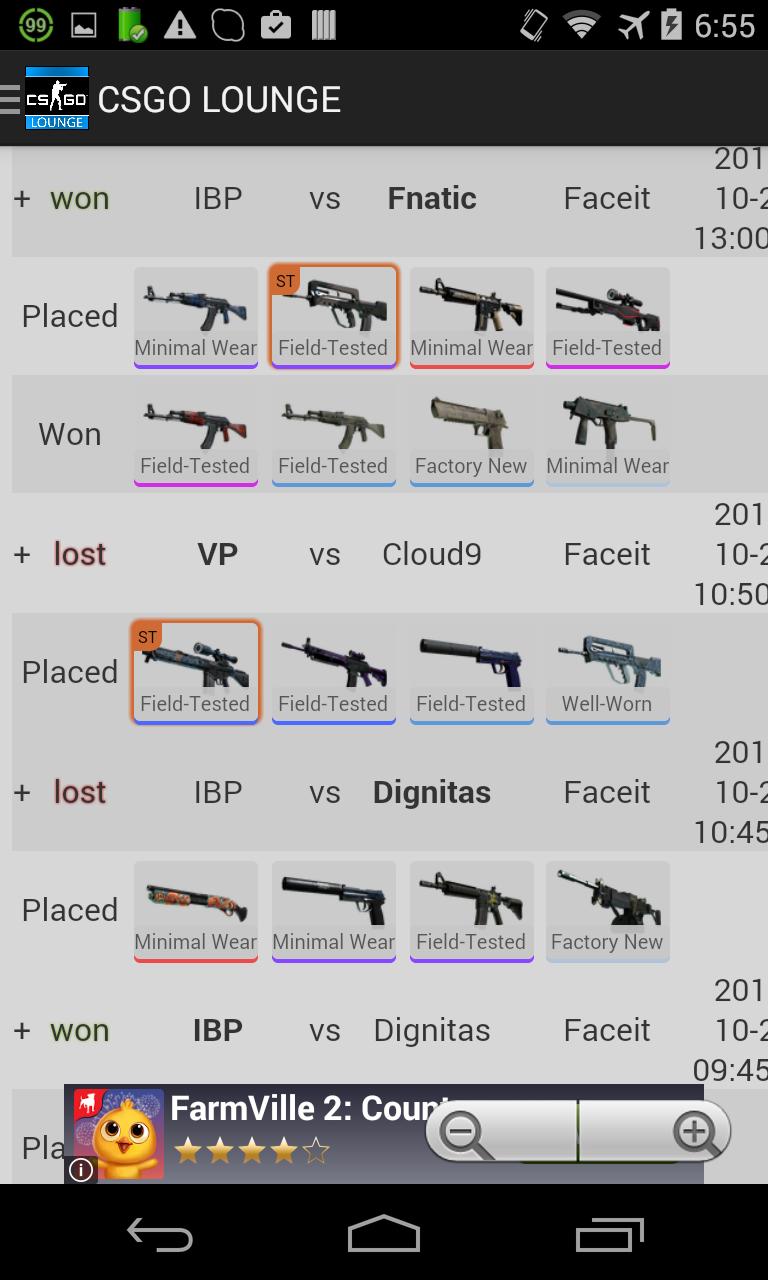768x1280 pixels.
Task: View Field-Tested AWP placed on Fnatic match
Action: [x=607, y=316]
